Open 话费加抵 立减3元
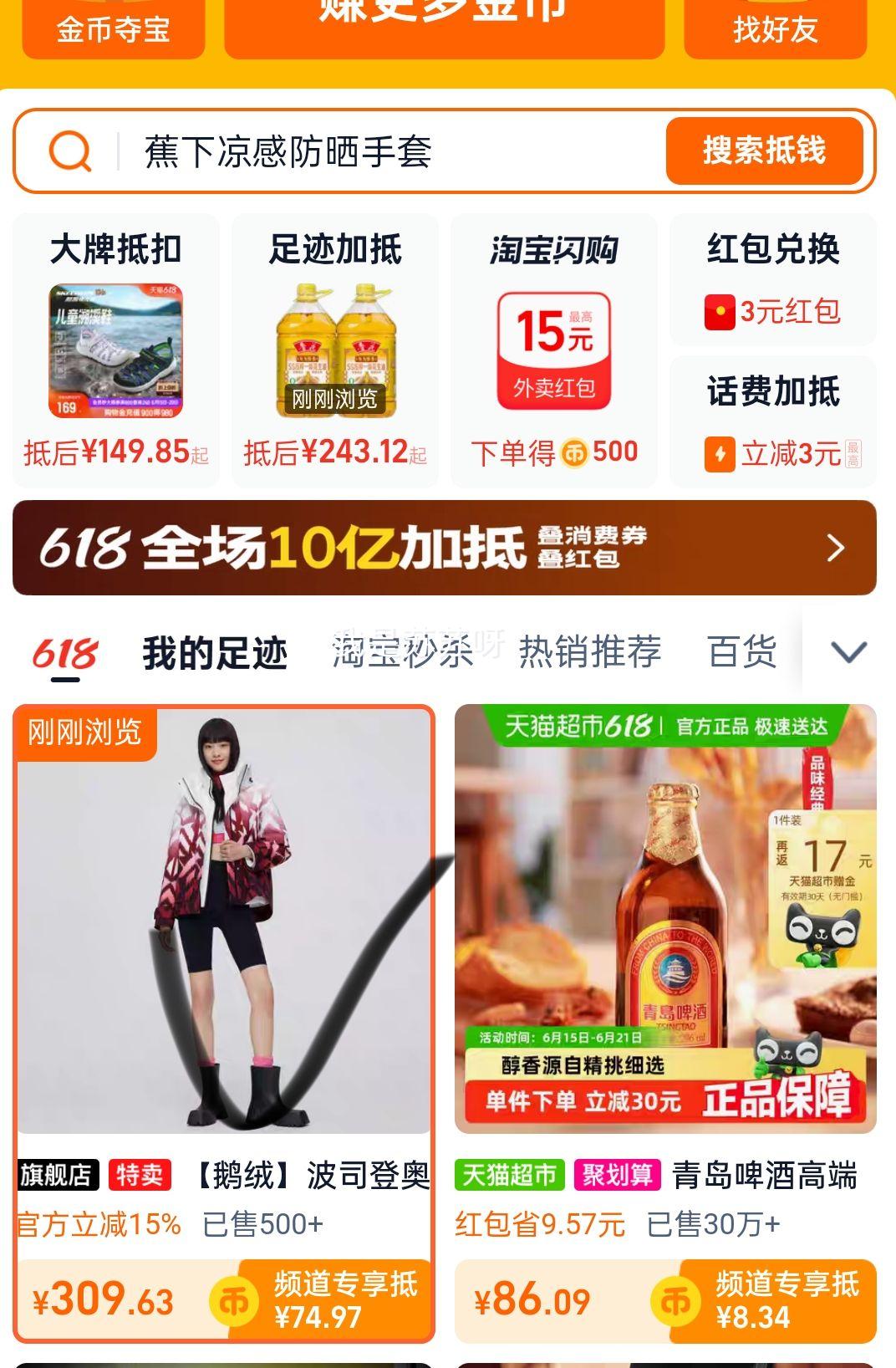The height and width of the screenshot is (1368, 896). 773,422
